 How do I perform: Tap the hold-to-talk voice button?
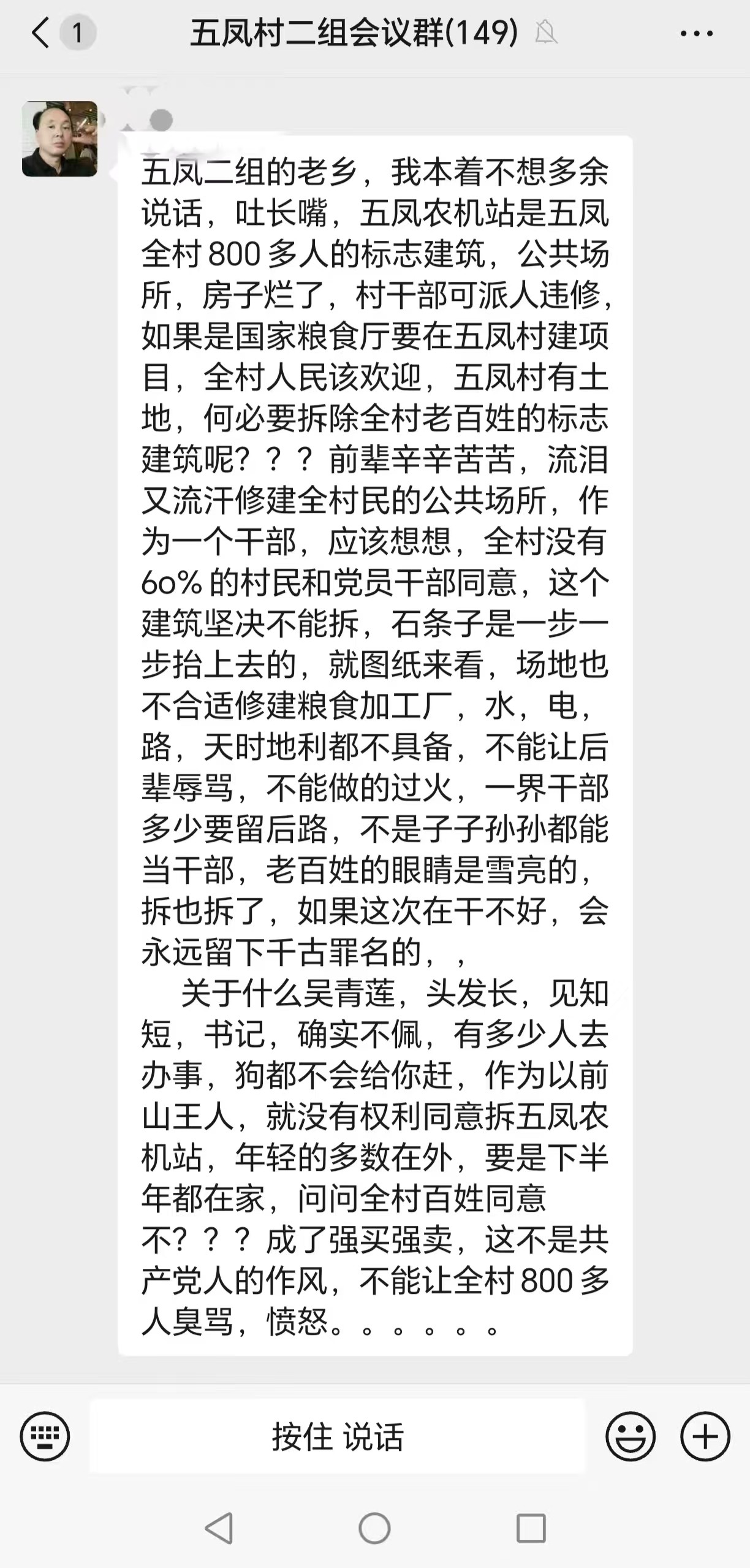point(338,1436)
